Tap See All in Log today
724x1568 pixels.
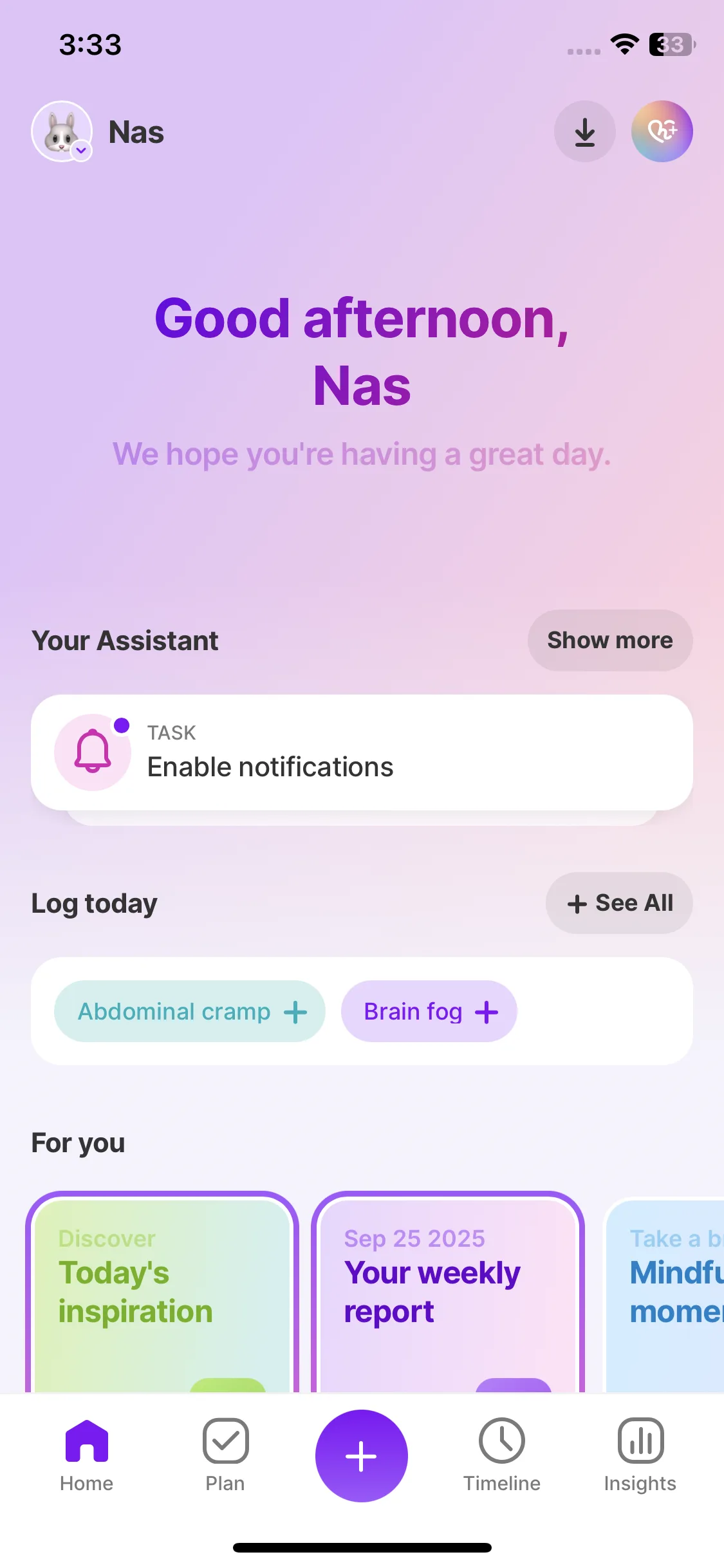[619, 903]
